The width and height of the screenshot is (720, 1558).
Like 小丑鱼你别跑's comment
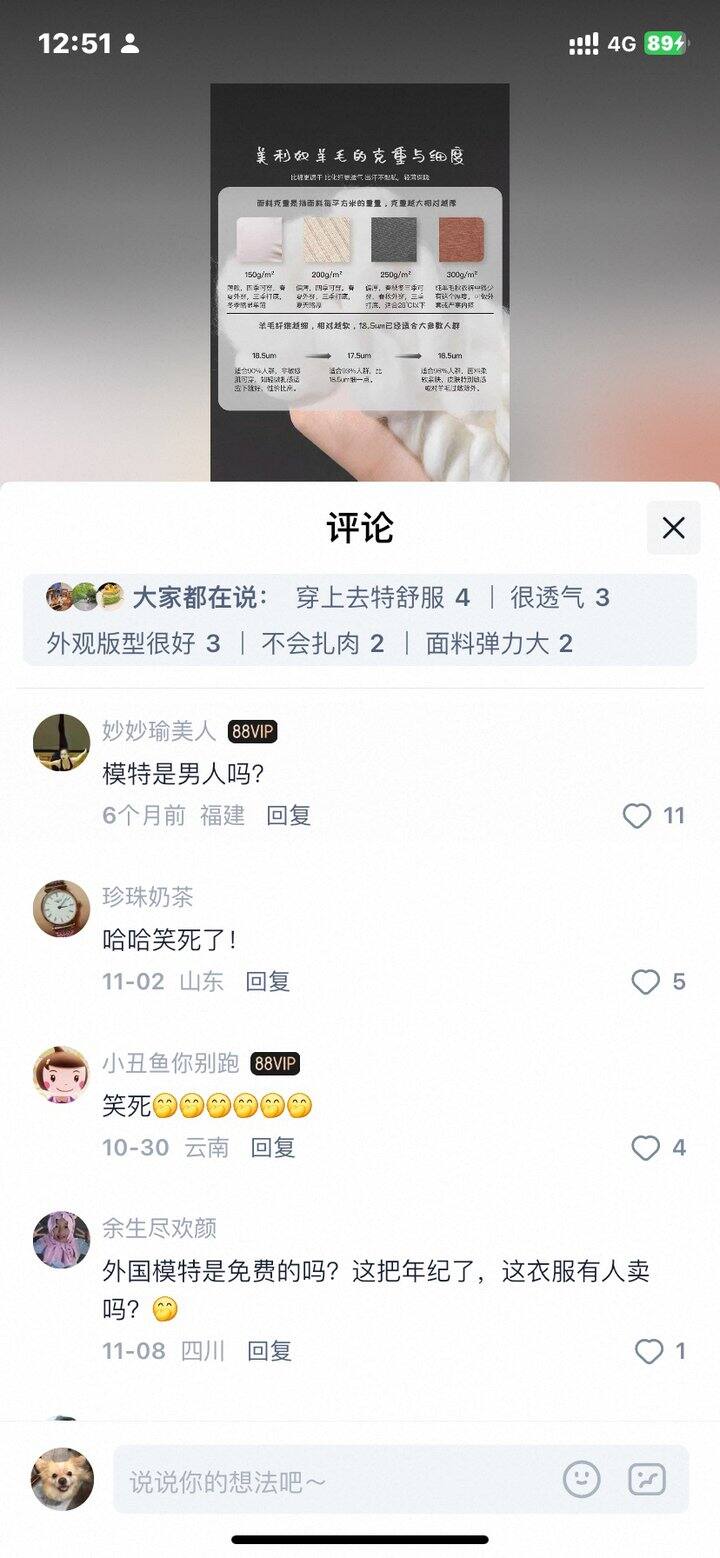coord(646,1148)
